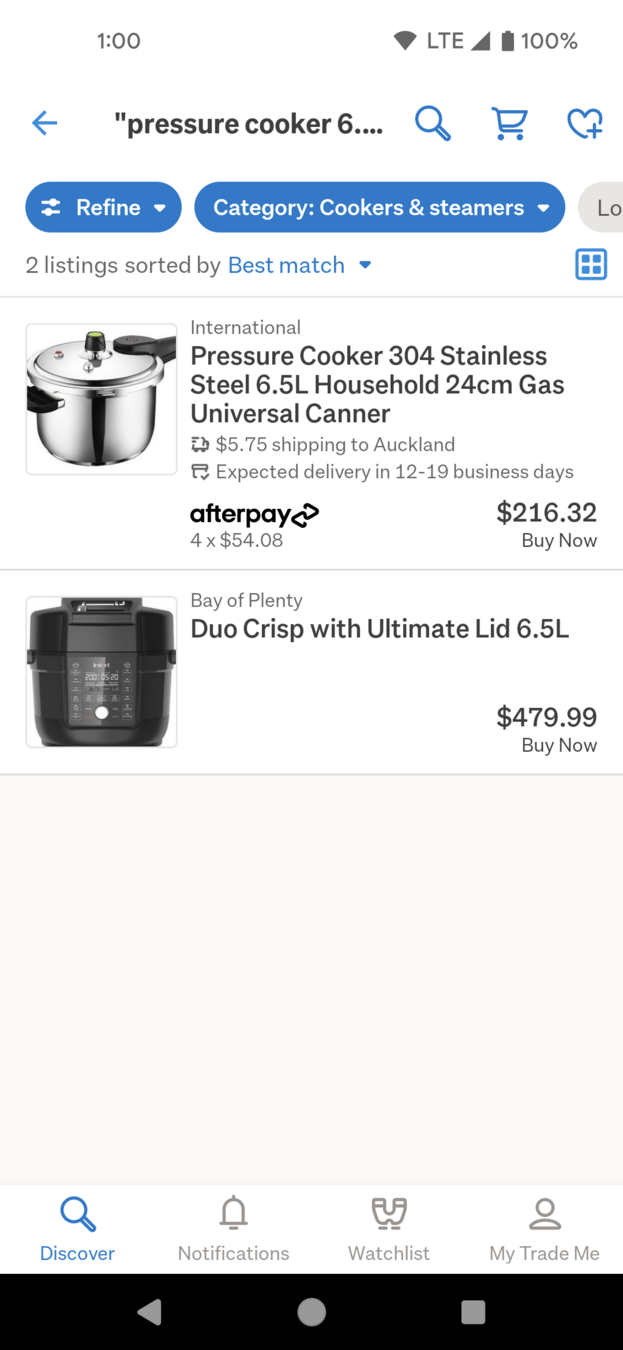This screenshot has width=623, height=1350.
Task: Change the Best match sort order
Action: pos(299,265)
